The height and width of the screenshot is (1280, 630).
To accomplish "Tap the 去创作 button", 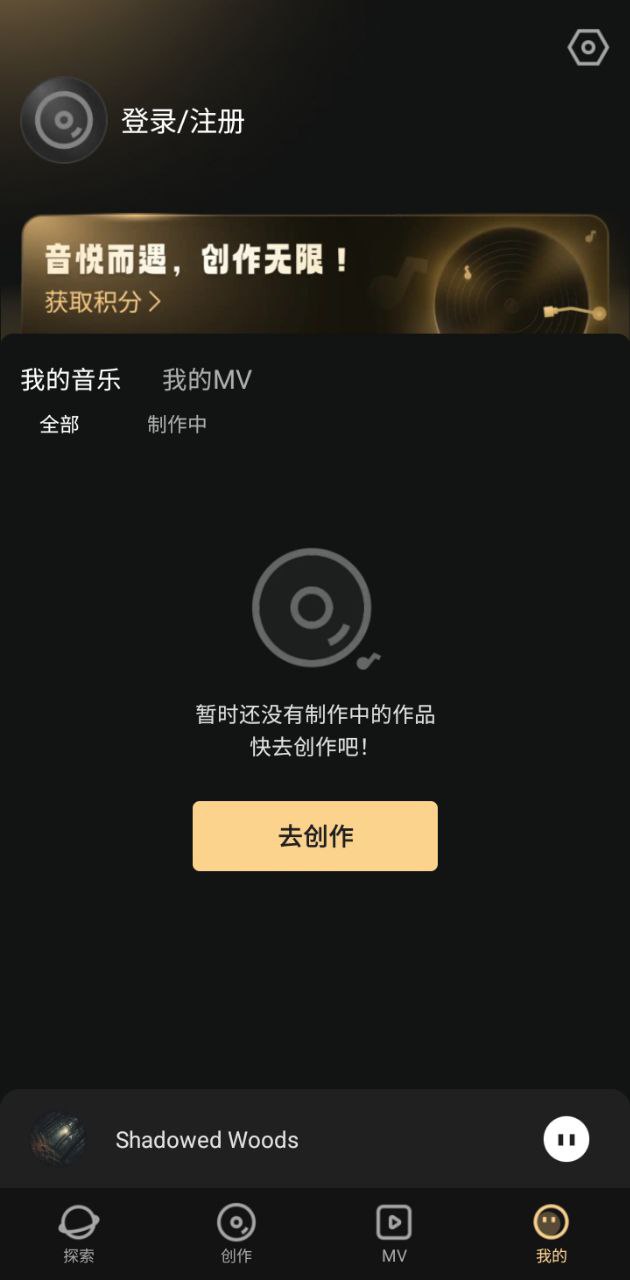I will click(x=315, y=836).
